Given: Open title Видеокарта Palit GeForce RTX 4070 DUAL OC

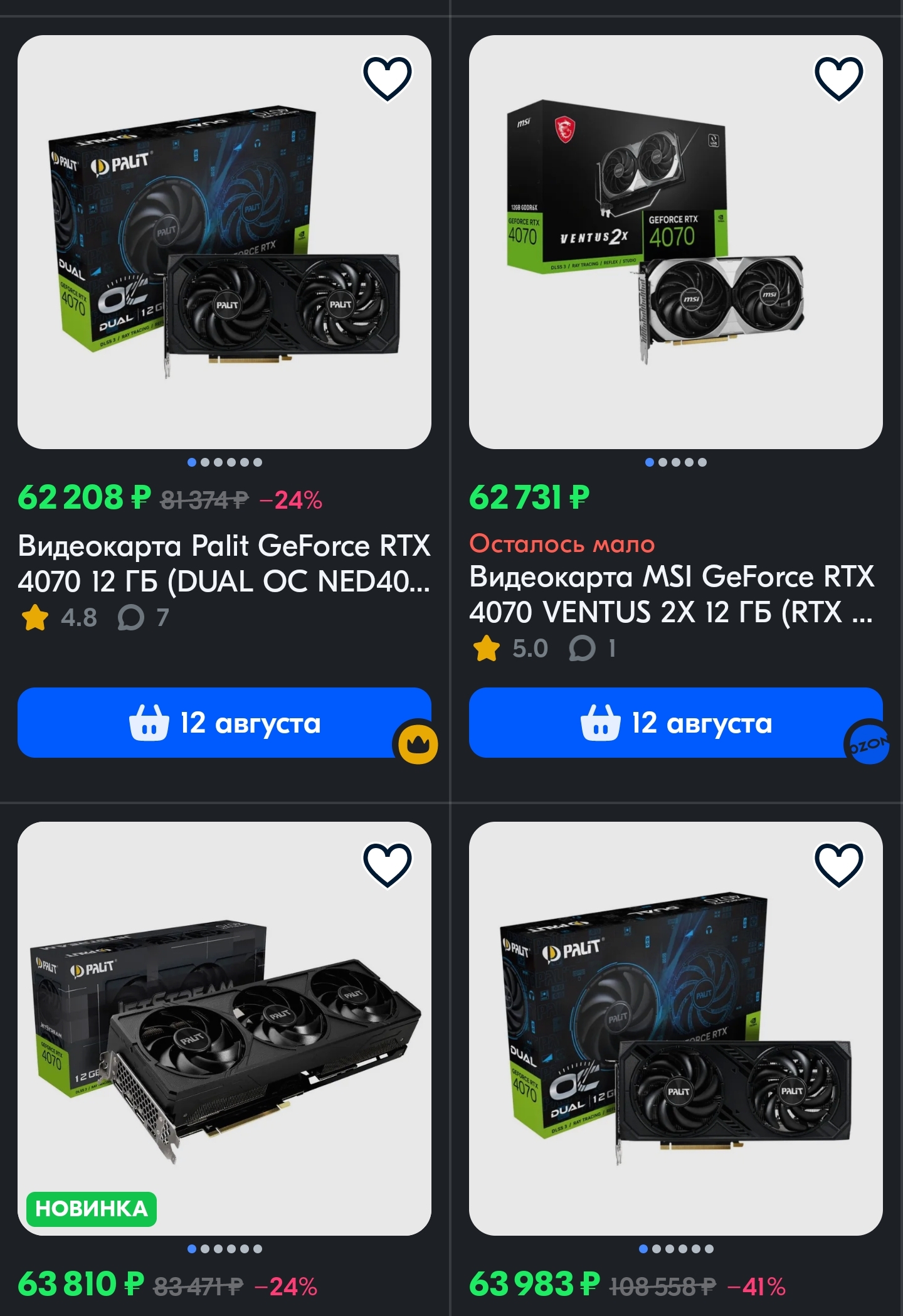Looking at the screenshot, I should pos(224,563).
